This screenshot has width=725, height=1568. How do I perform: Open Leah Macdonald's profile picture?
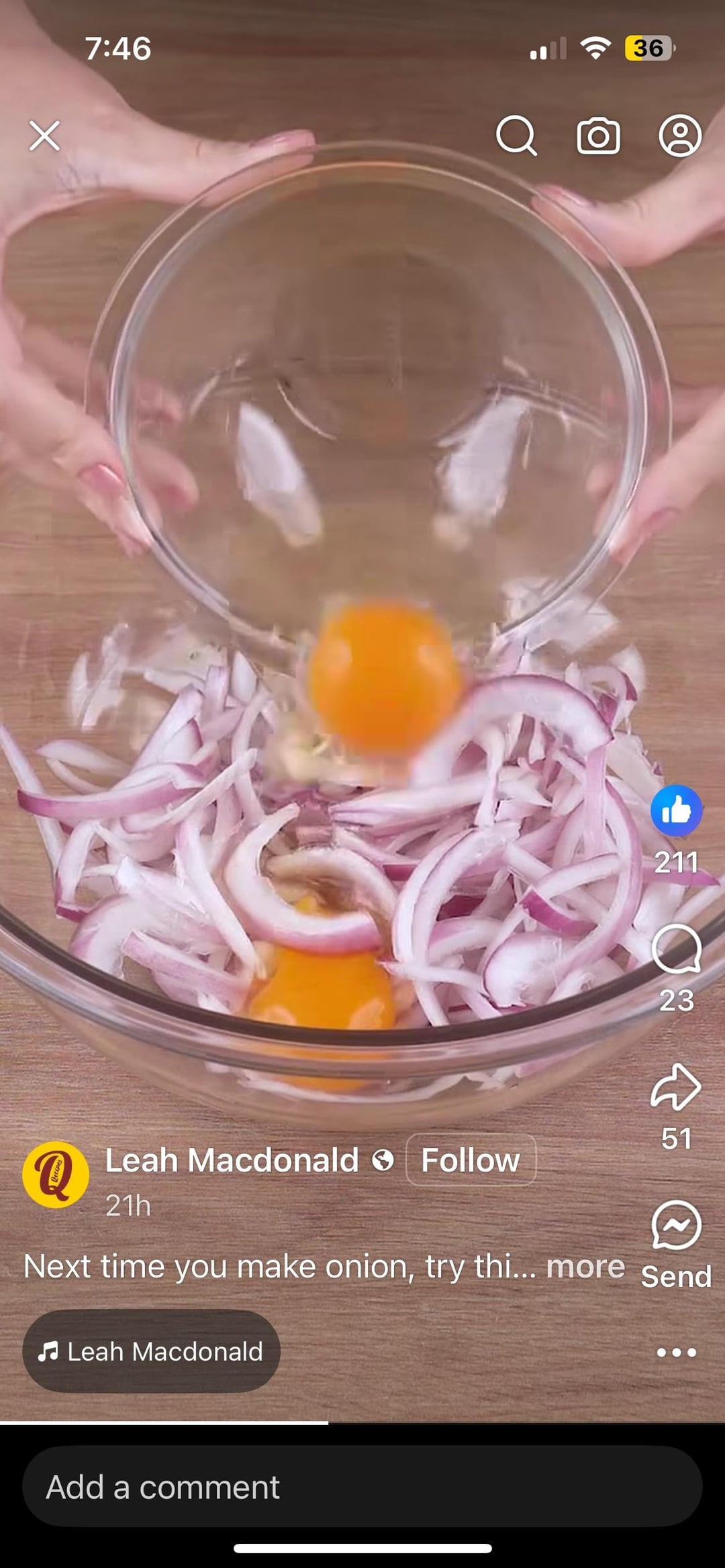(56, 1174)
